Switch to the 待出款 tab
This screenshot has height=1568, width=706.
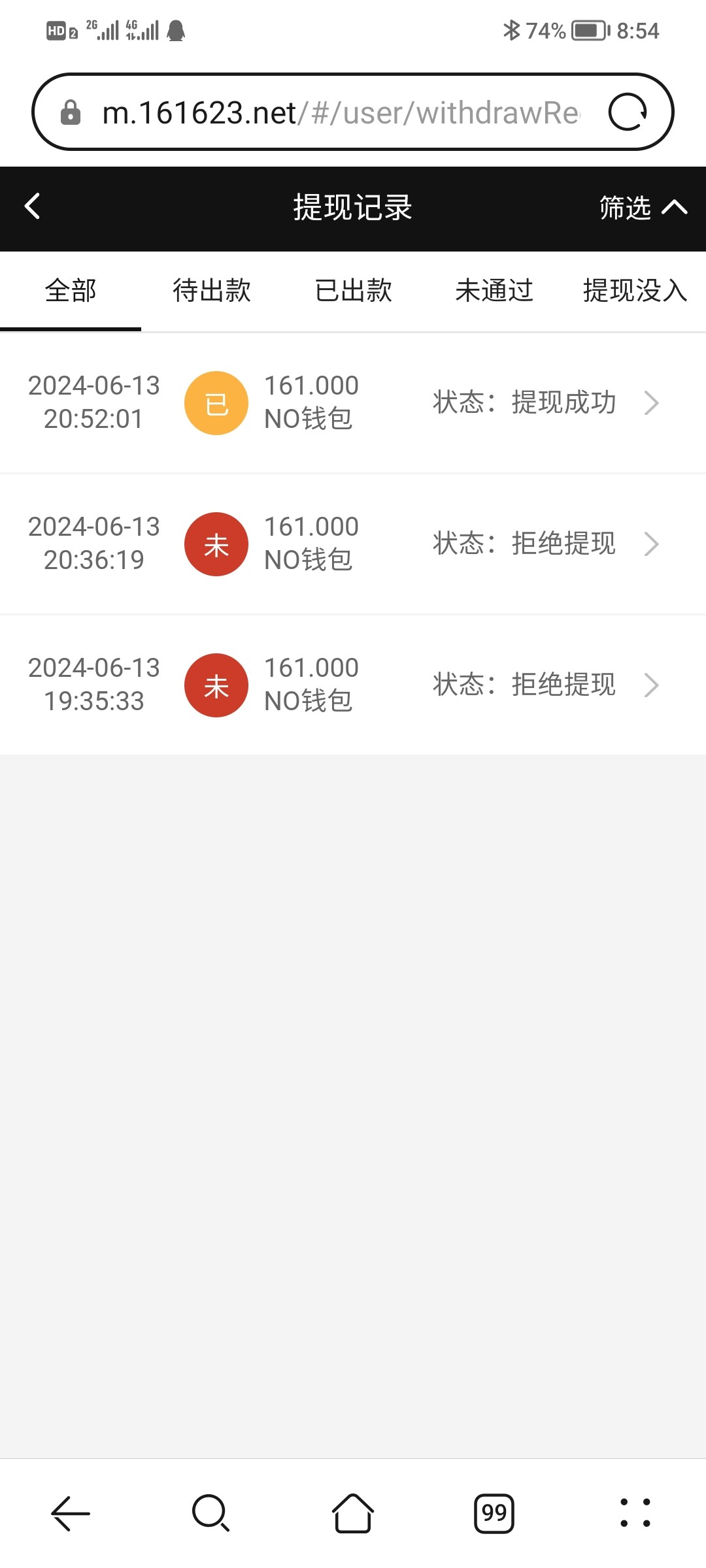tap(212, 291)
